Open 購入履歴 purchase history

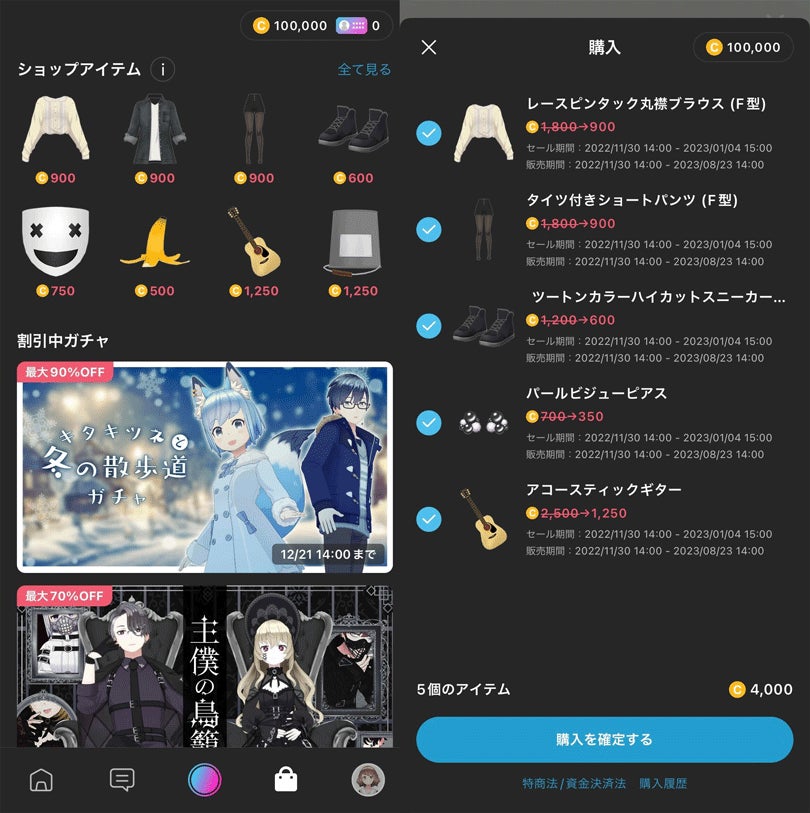click(x=663, y=783)
